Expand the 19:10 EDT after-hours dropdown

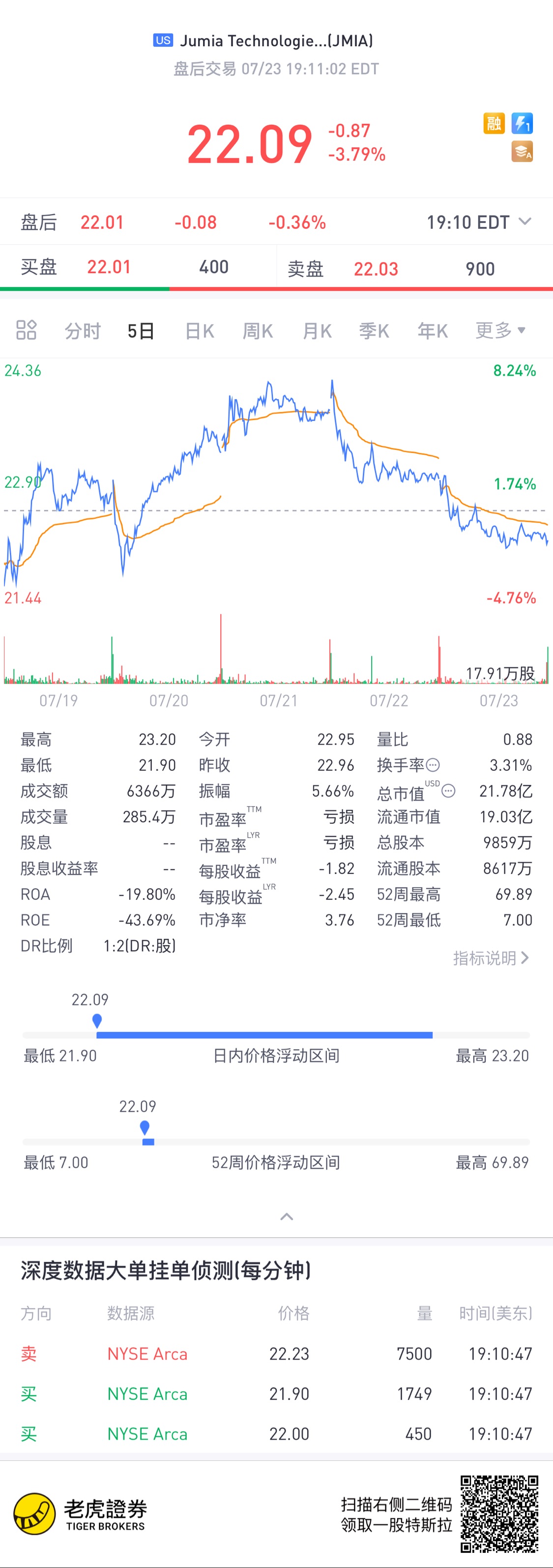(x=524, y=222)
